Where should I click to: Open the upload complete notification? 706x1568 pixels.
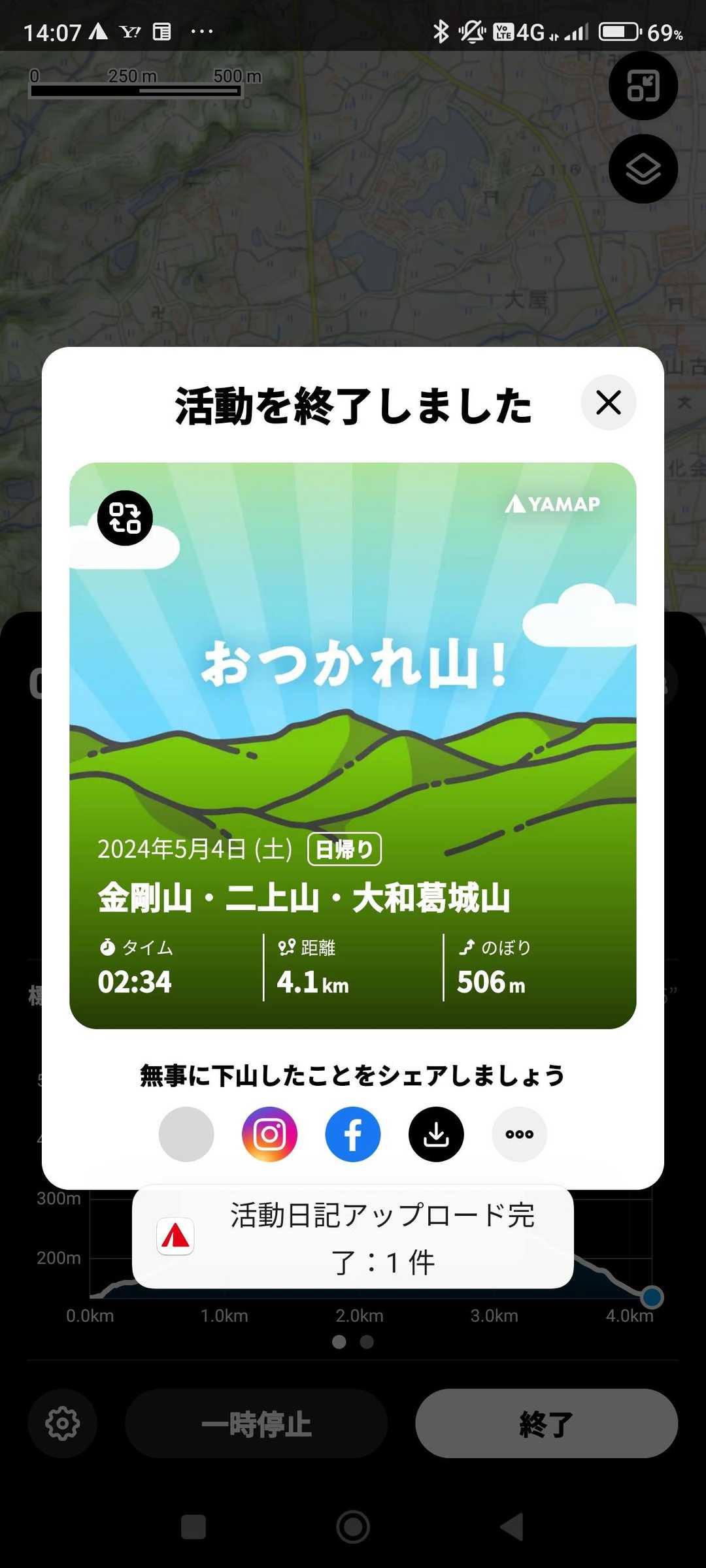[x=353, y=1237]
